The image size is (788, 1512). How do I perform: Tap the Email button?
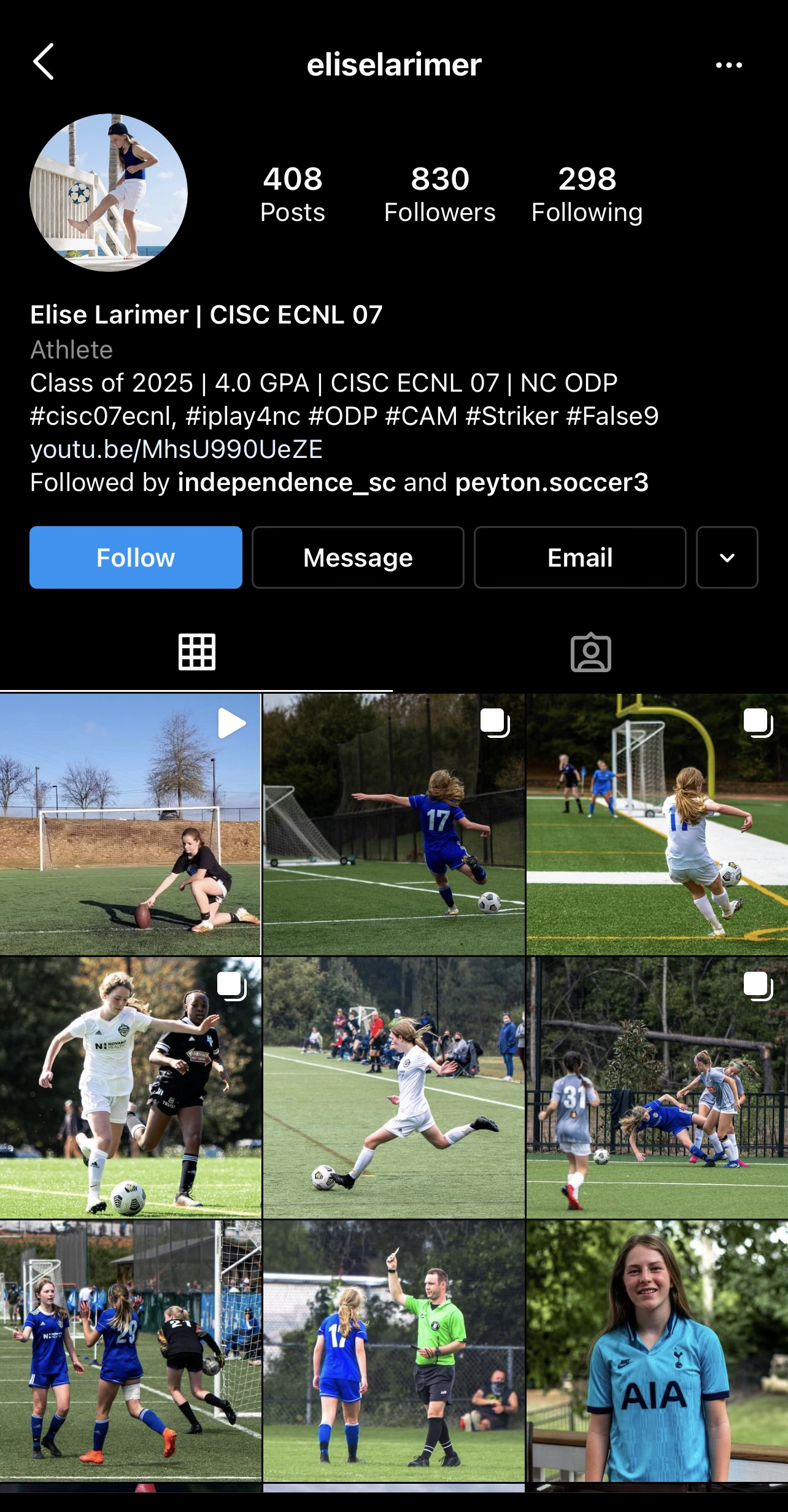(x=580, y=557)
